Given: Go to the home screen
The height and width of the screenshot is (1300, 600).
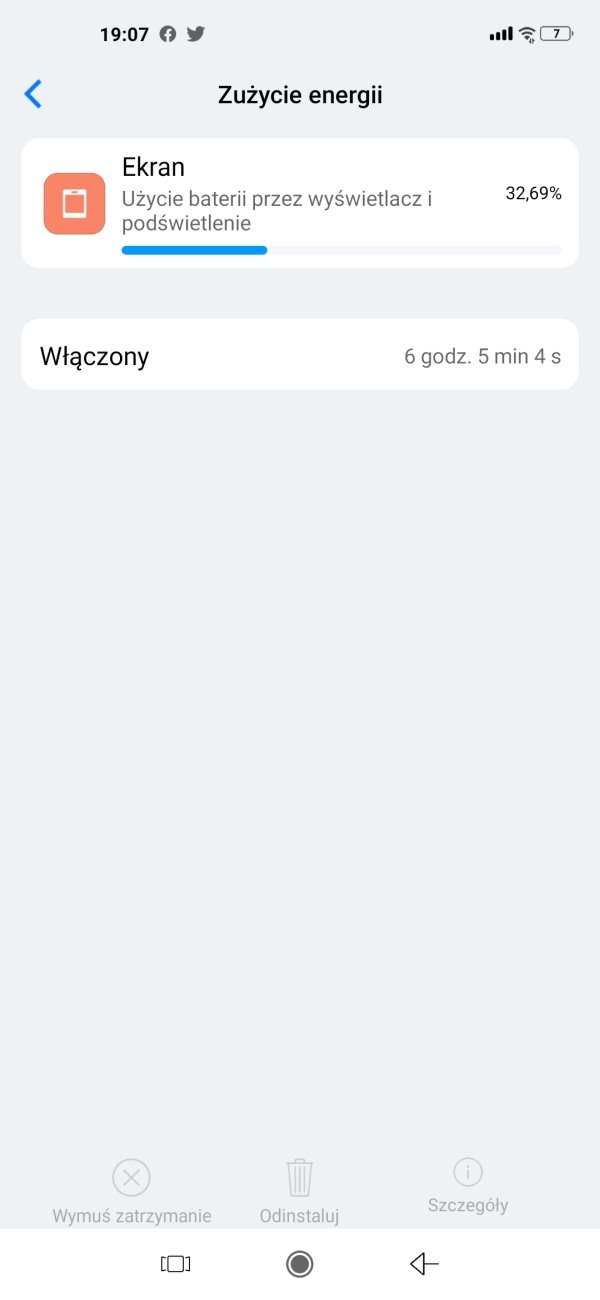Looking at the screenshot, I should [x=299, y=1264].
